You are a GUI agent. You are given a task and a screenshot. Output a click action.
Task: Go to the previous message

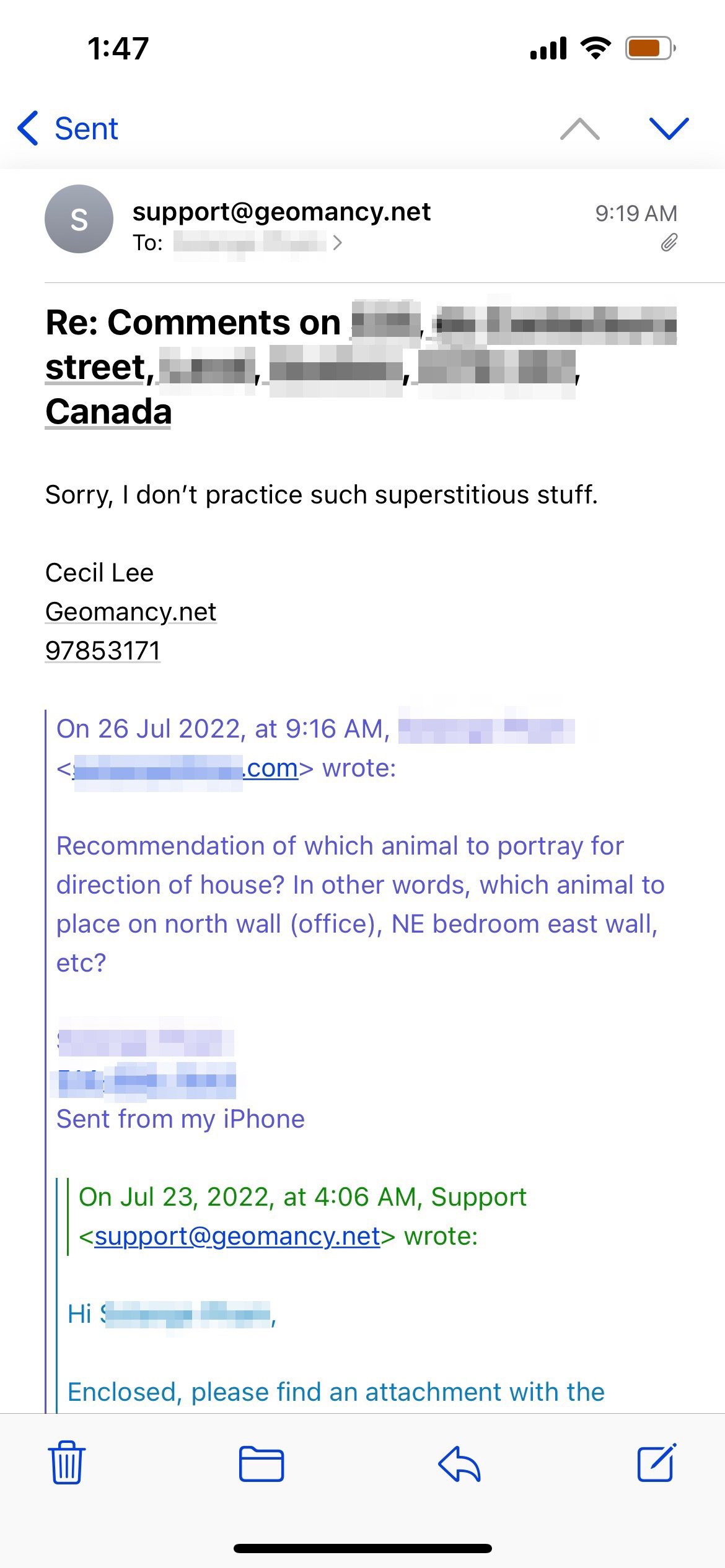click(x=579, y=129)
